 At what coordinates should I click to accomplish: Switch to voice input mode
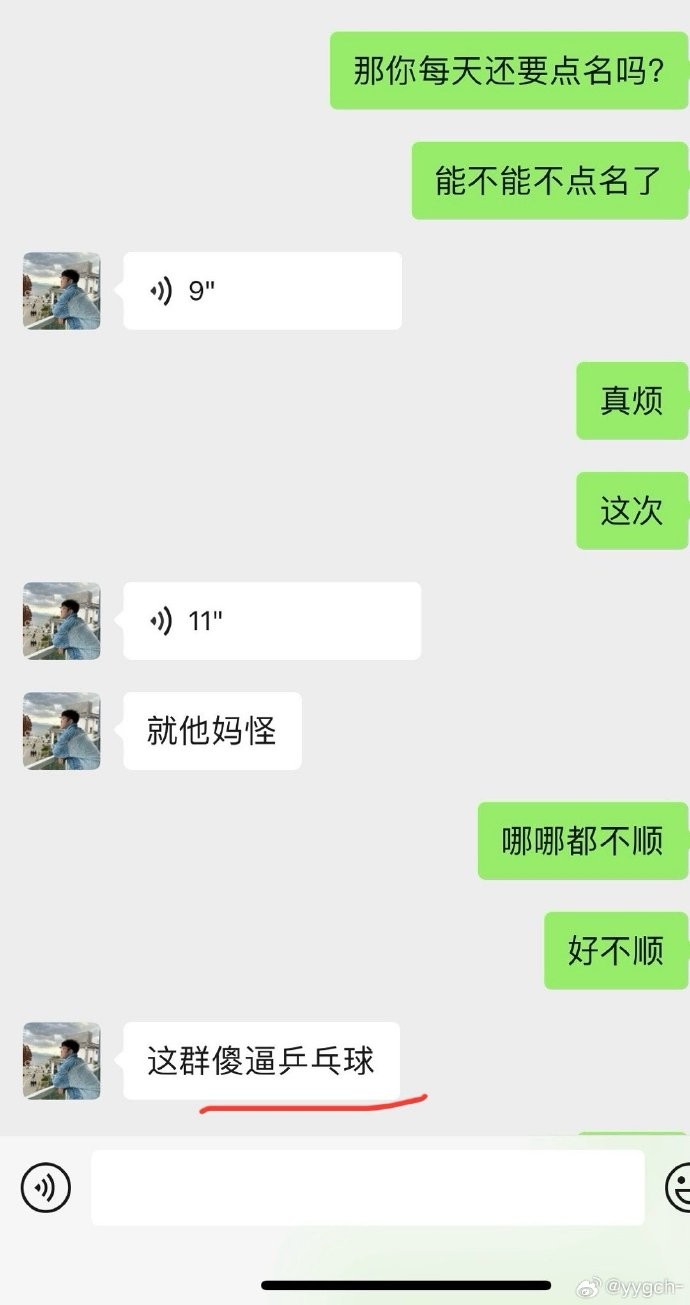46,1188
